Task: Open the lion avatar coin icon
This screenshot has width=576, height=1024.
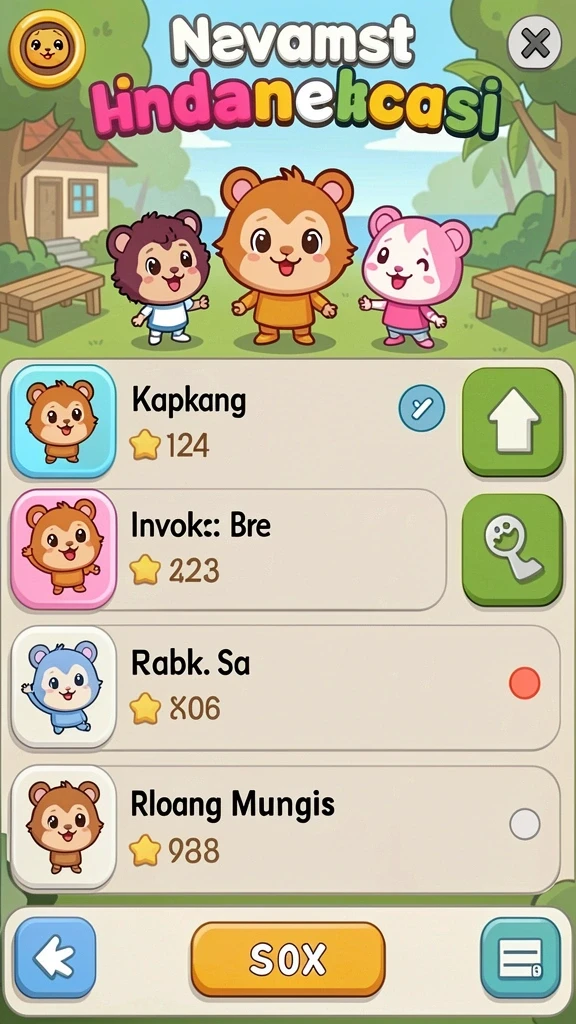Action: pyautogui.click(x=47, y=48)
